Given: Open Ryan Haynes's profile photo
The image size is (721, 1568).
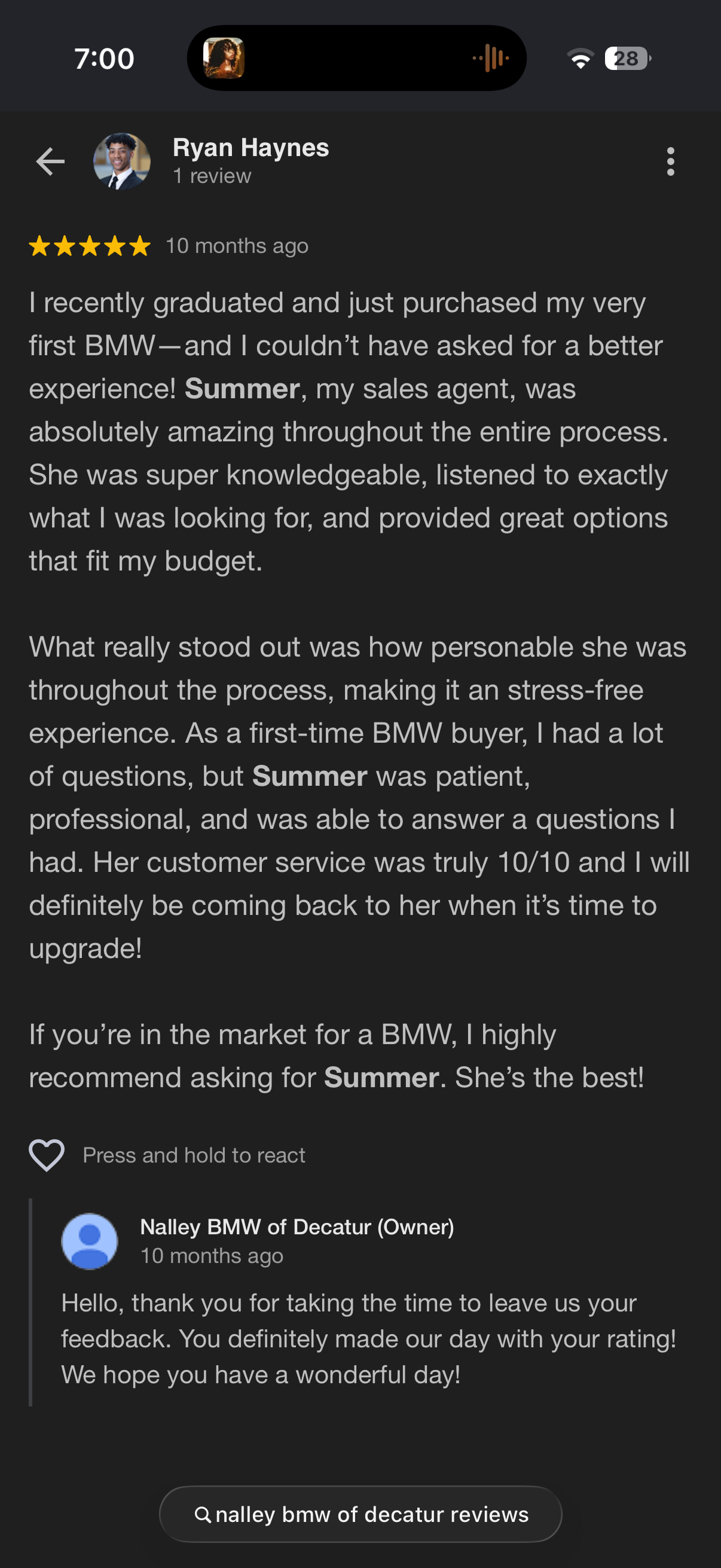Looking at the screenshot, I should point(122,161).
